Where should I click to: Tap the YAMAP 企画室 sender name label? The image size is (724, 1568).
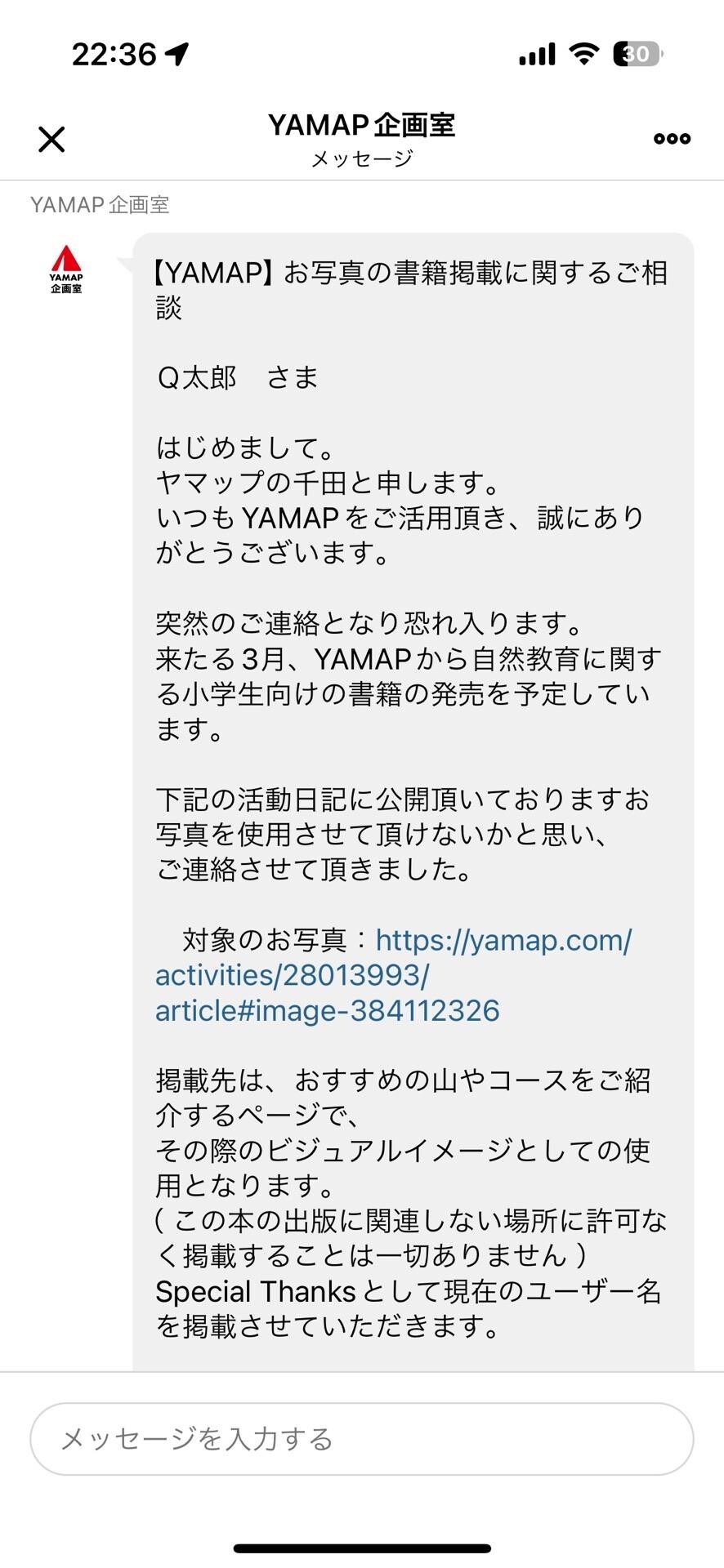coord(100,205)
